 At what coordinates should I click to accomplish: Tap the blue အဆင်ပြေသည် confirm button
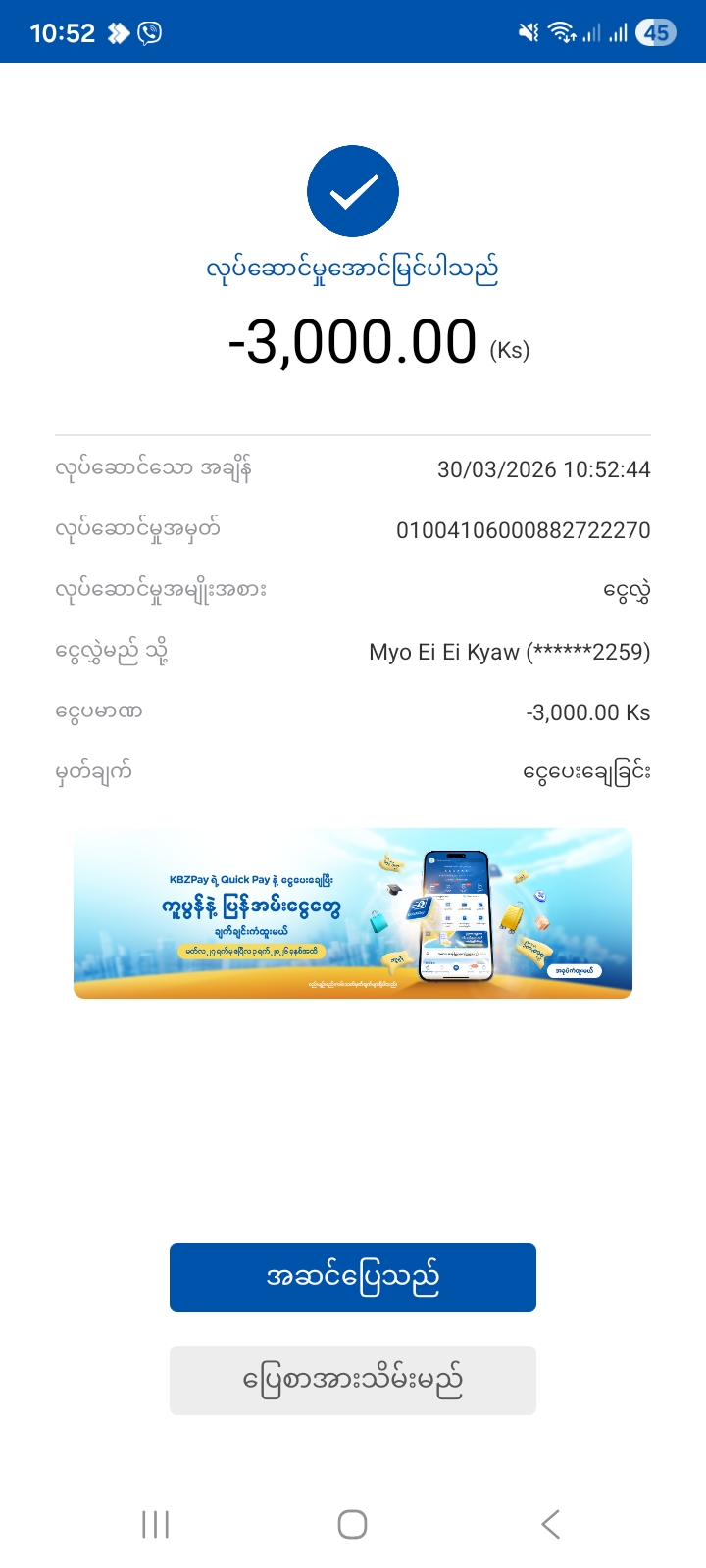[353, 1277]
